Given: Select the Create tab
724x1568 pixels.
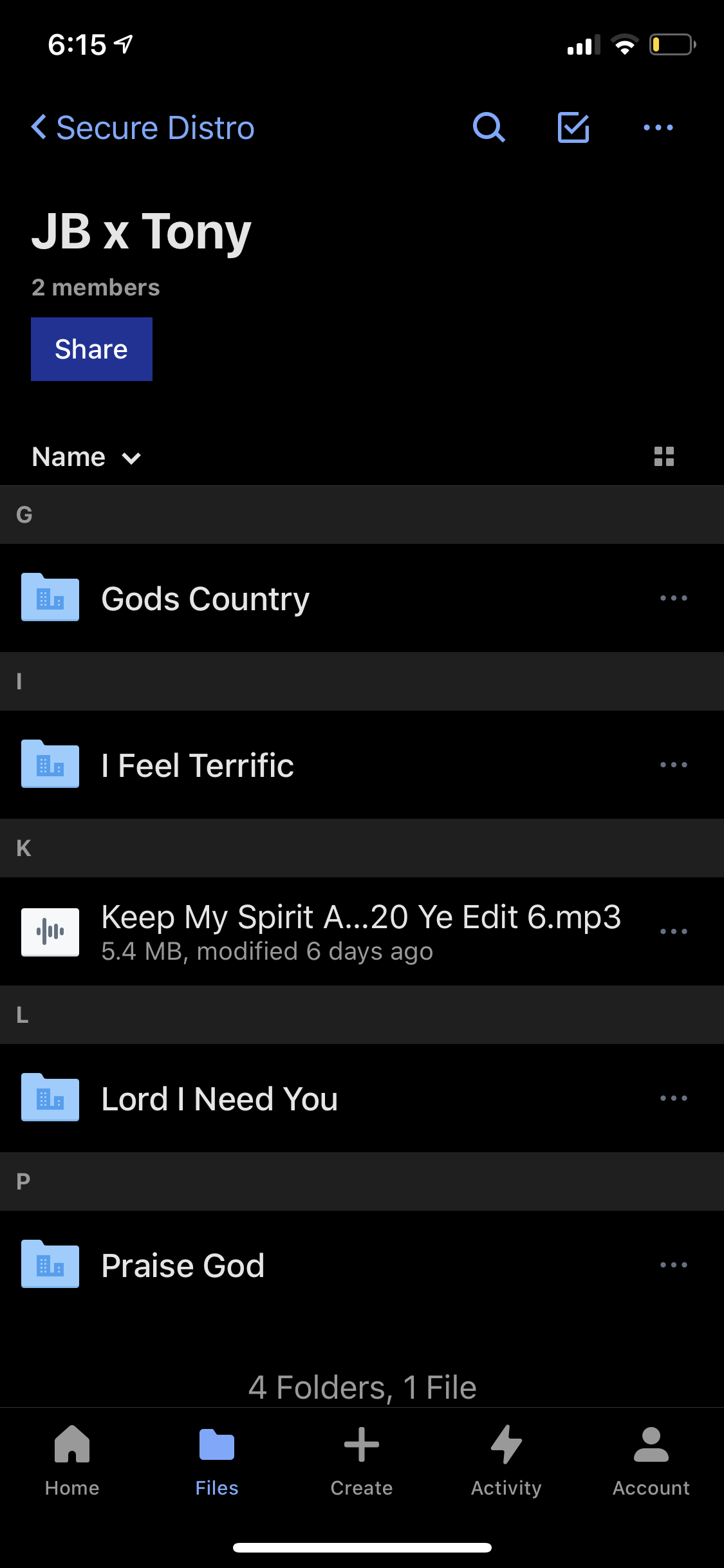Looking at the screenshot, I should pos(362,1460).
